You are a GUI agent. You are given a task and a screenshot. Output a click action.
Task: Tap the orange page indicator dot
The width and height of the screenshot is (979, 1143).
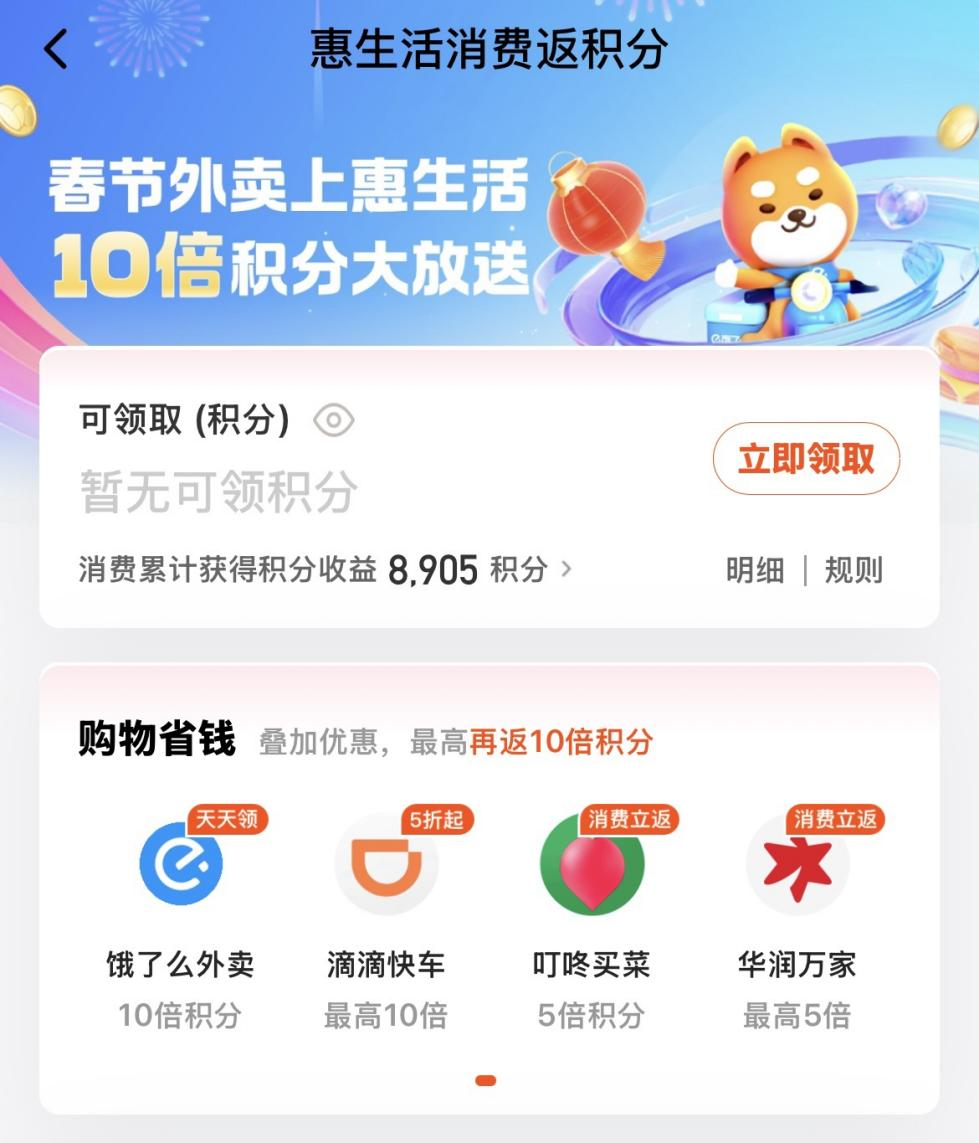pos(486,1080)
